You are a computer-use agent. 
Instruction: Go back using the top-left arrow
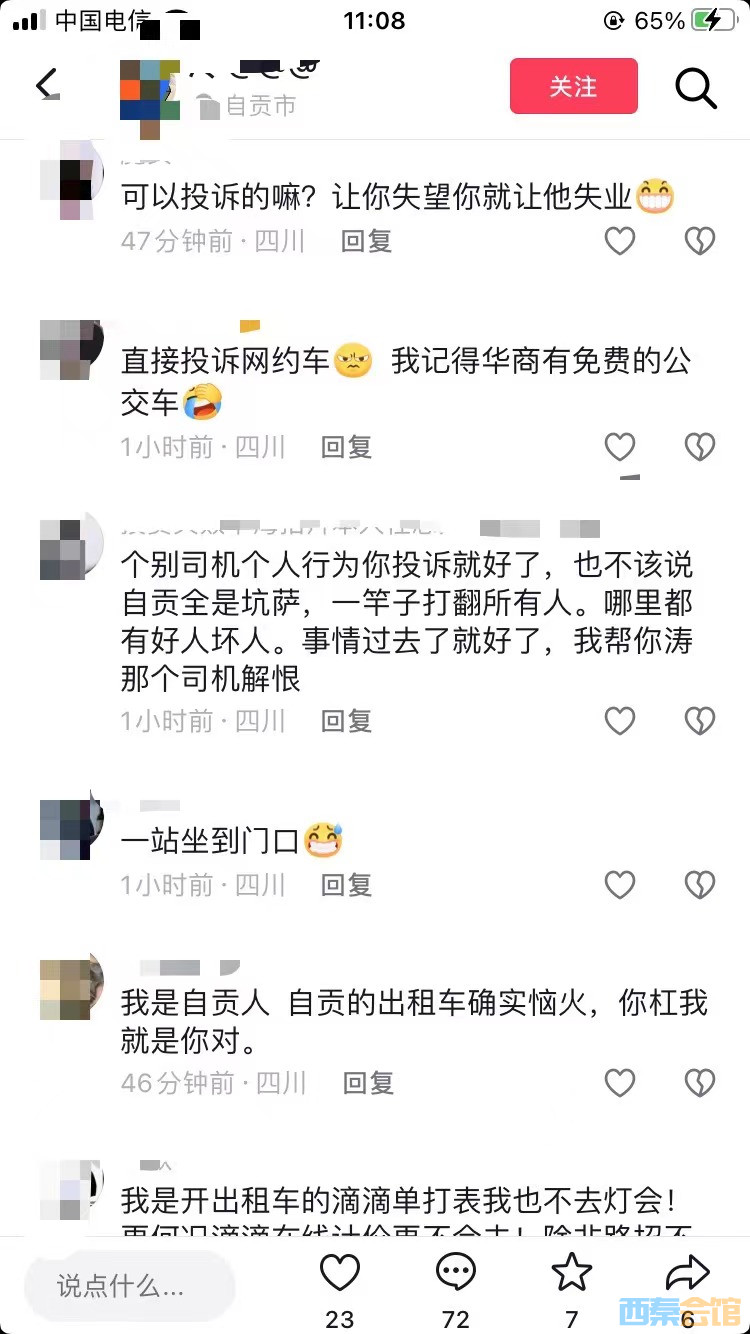pos(46,86)
